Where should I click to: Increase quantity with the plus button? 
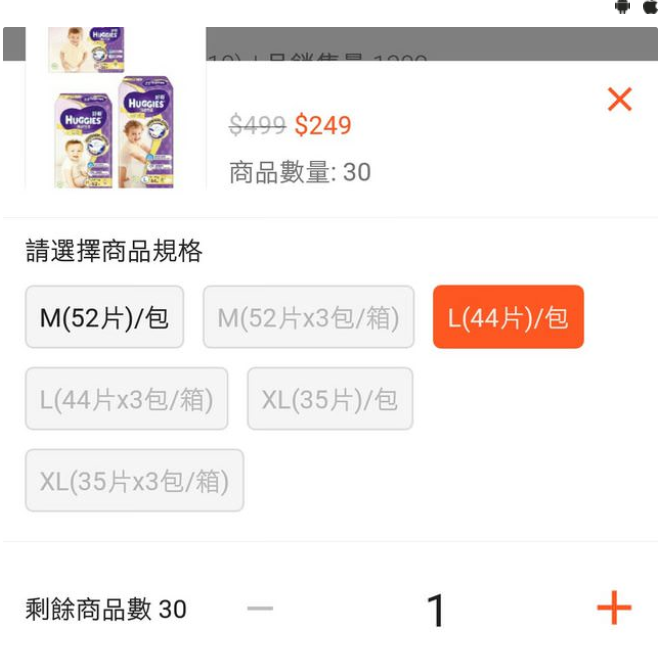coord(613,607)
